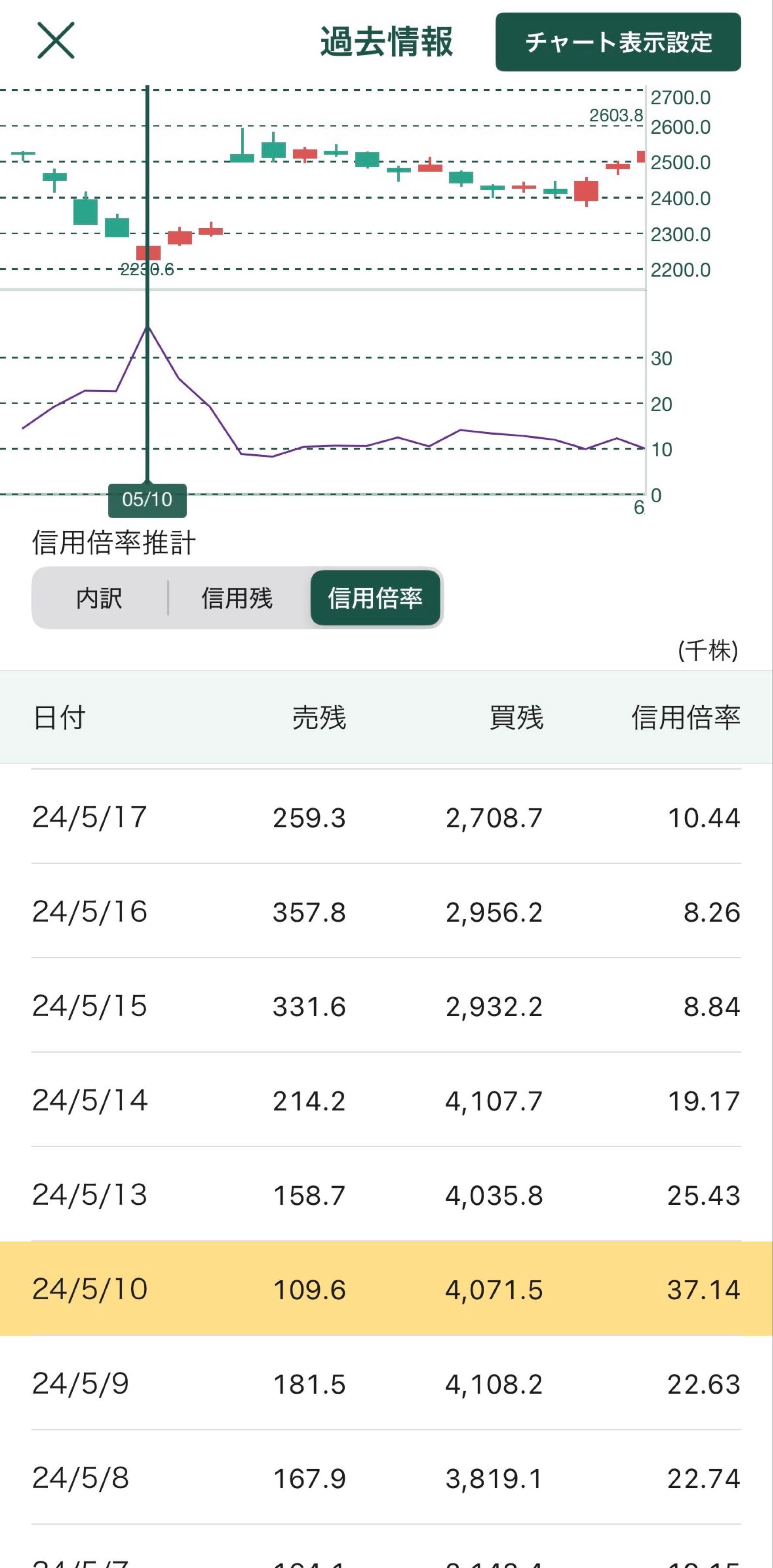Select the 24/5/17 data row

click(386, 817)
